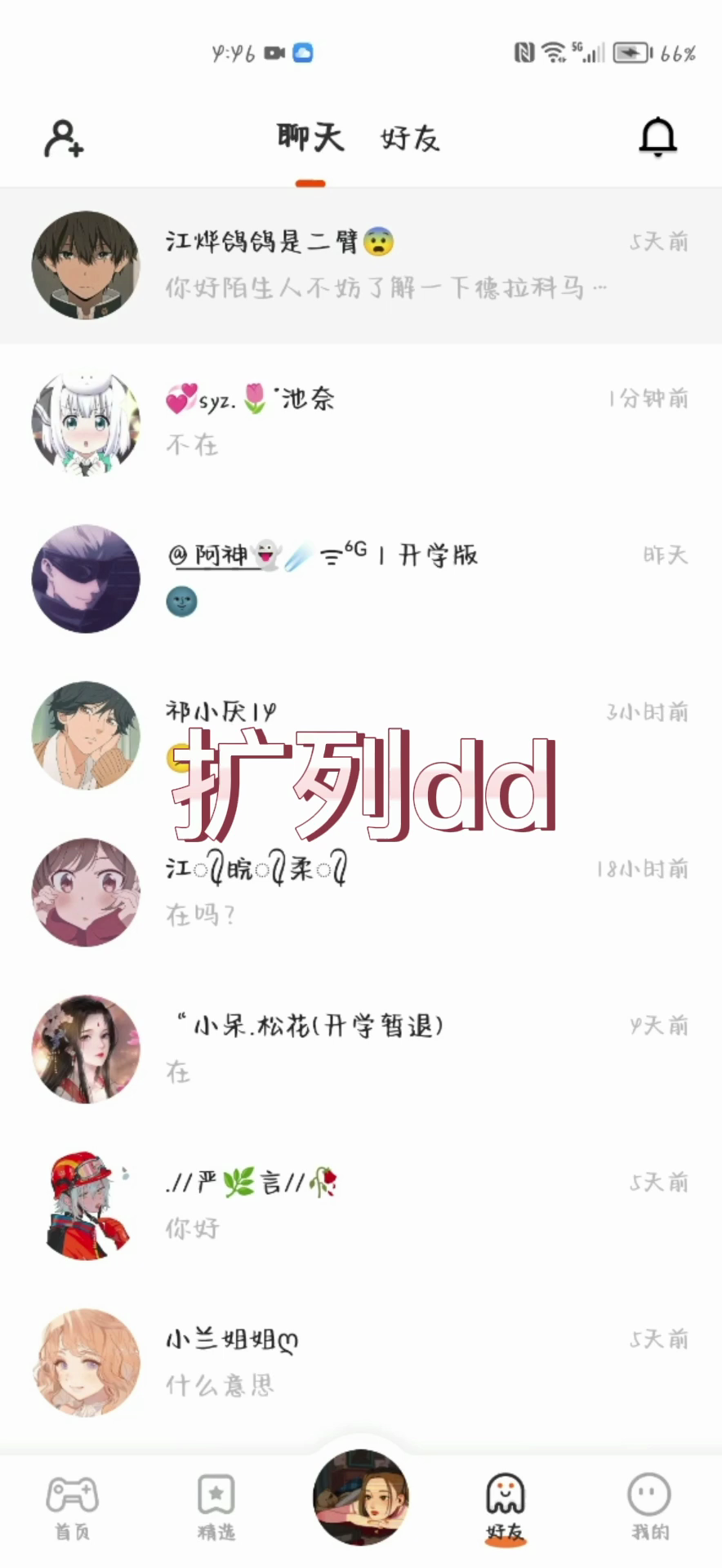Switch to the 好友 top tab
Viewport: 722px width, 1568px height.
(x=410, y=138)
